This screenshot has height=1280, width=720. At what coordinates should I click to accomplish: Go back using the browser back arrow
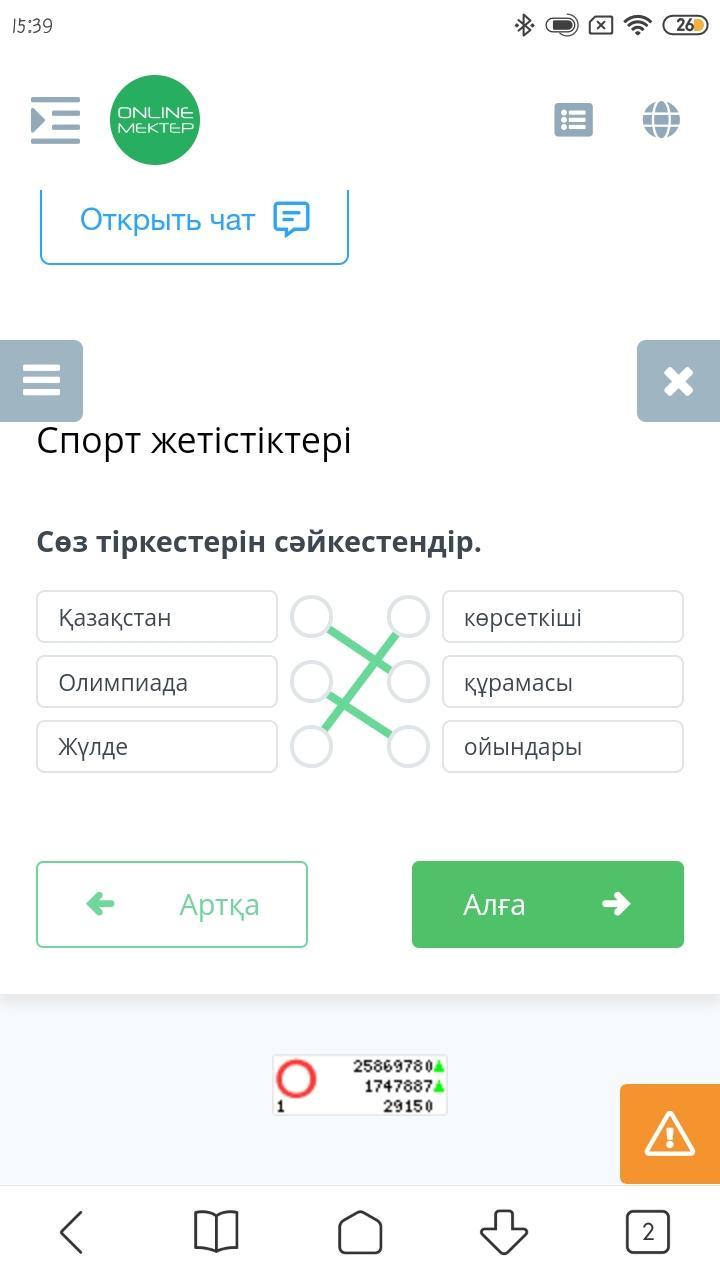point(72,1232)
